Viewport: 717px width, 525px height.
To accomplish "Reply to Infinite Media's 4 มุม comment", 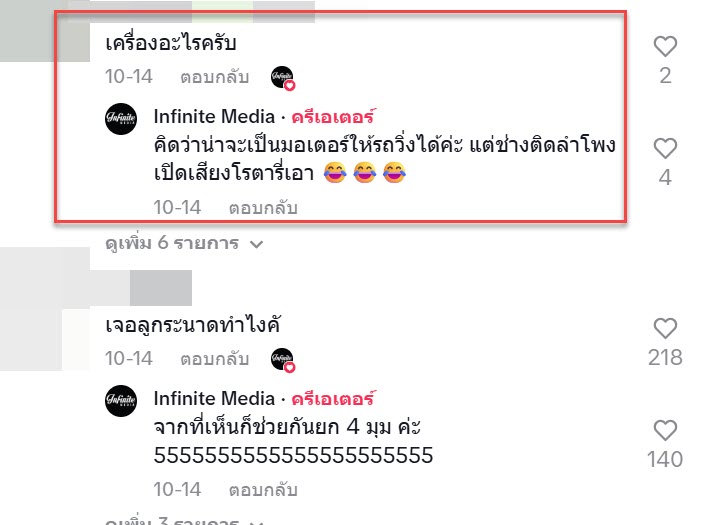I will coord(262,490).
